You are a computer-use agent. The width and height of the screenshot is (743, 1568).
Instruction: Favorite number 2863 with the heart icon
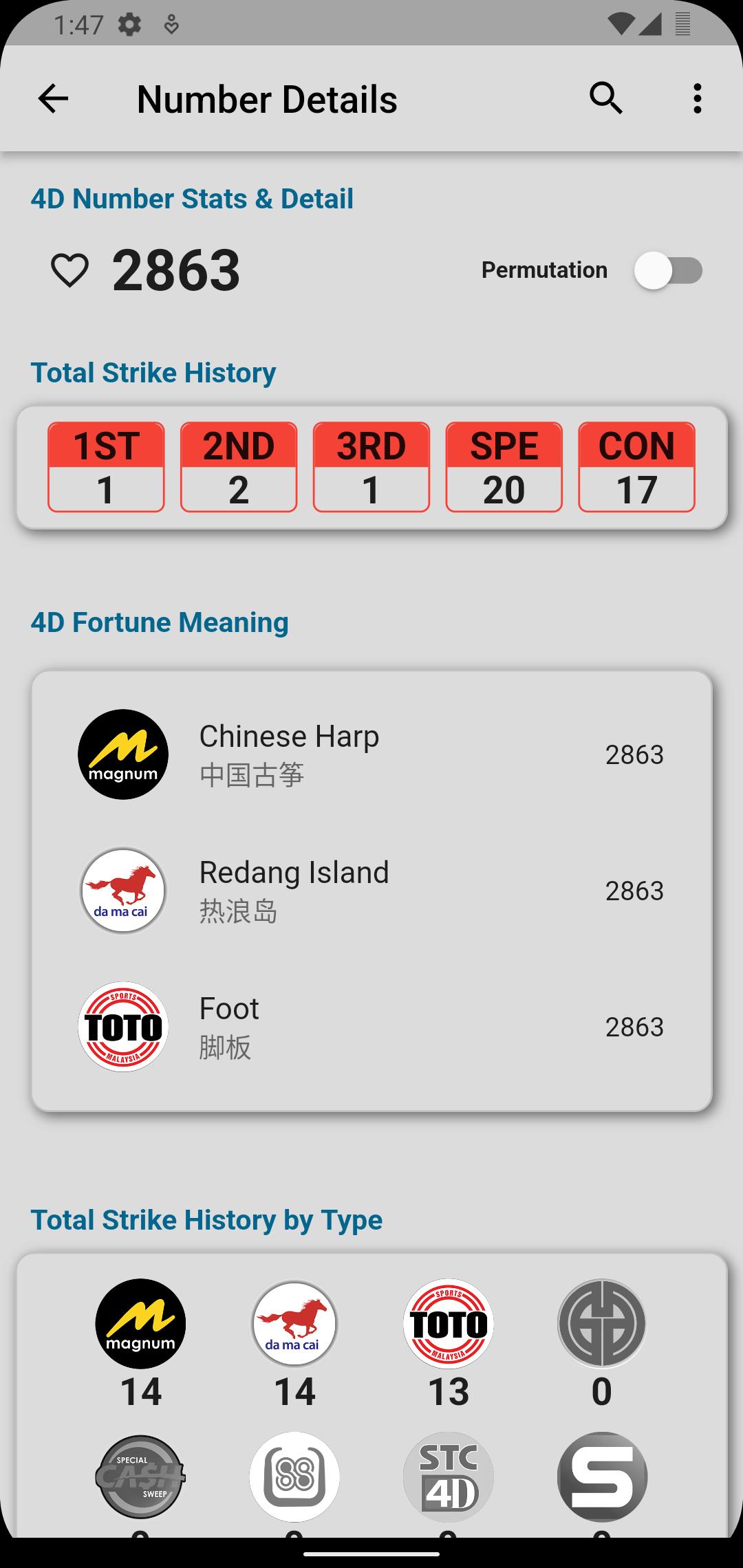[70, 270]
